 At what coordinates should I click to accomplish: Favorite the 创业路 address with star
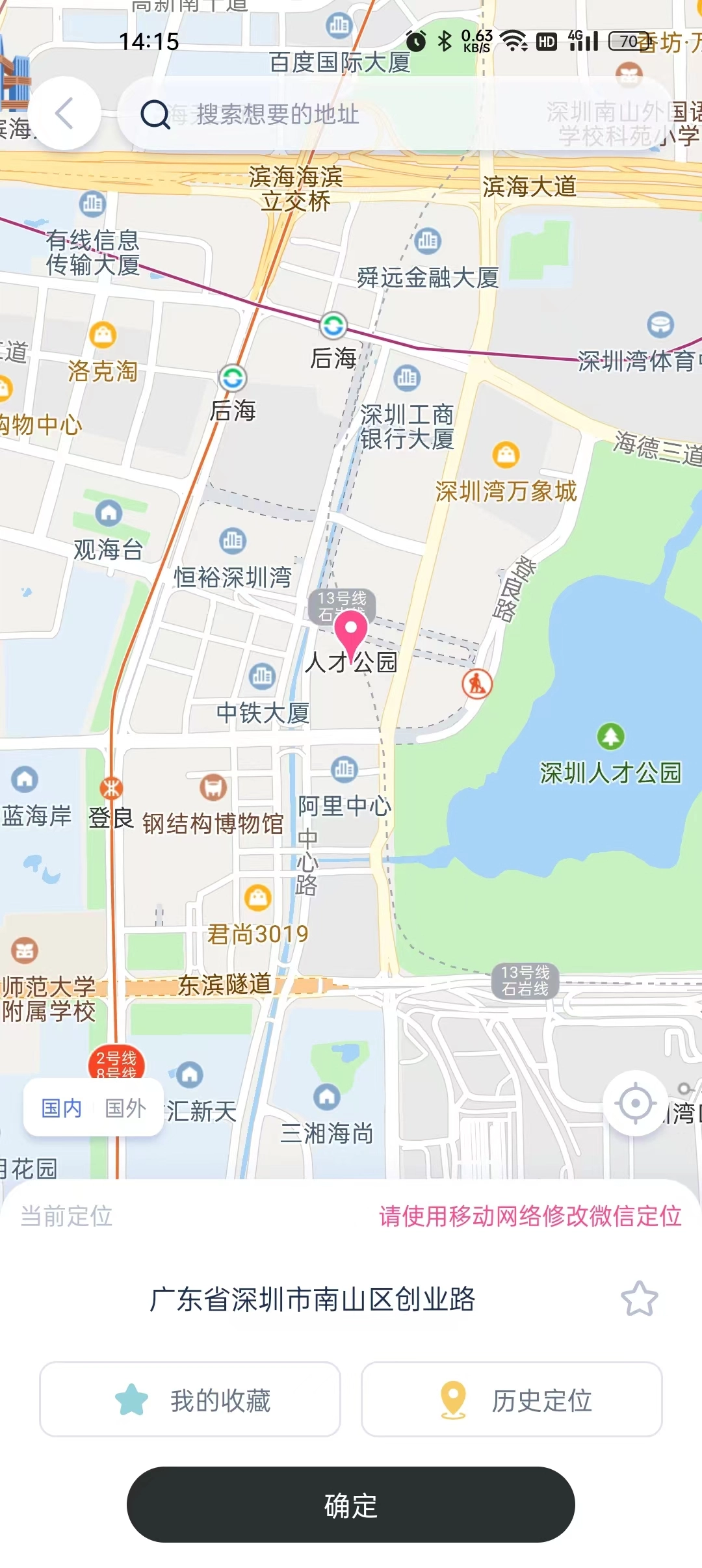640,1299
